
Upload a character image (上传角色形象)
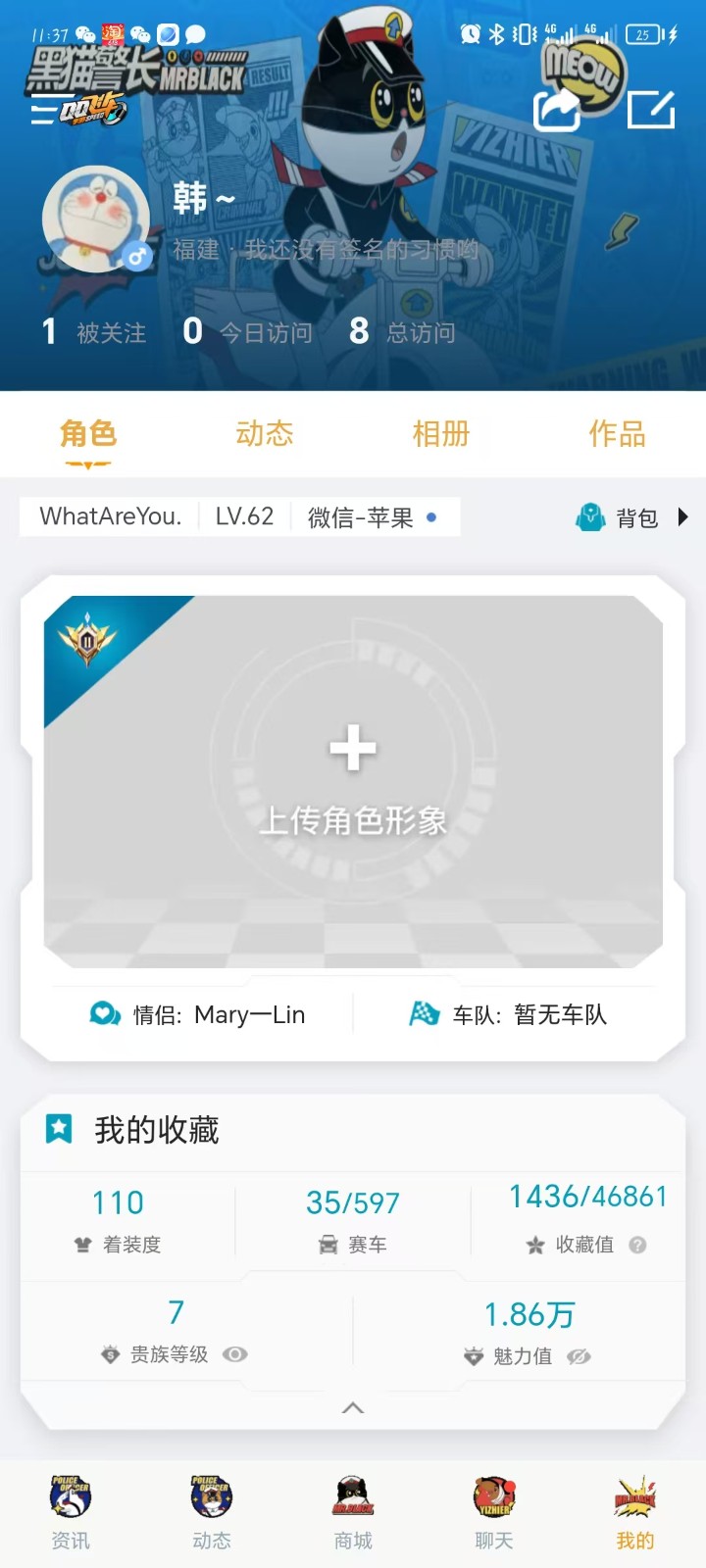[x=353, y=774]
